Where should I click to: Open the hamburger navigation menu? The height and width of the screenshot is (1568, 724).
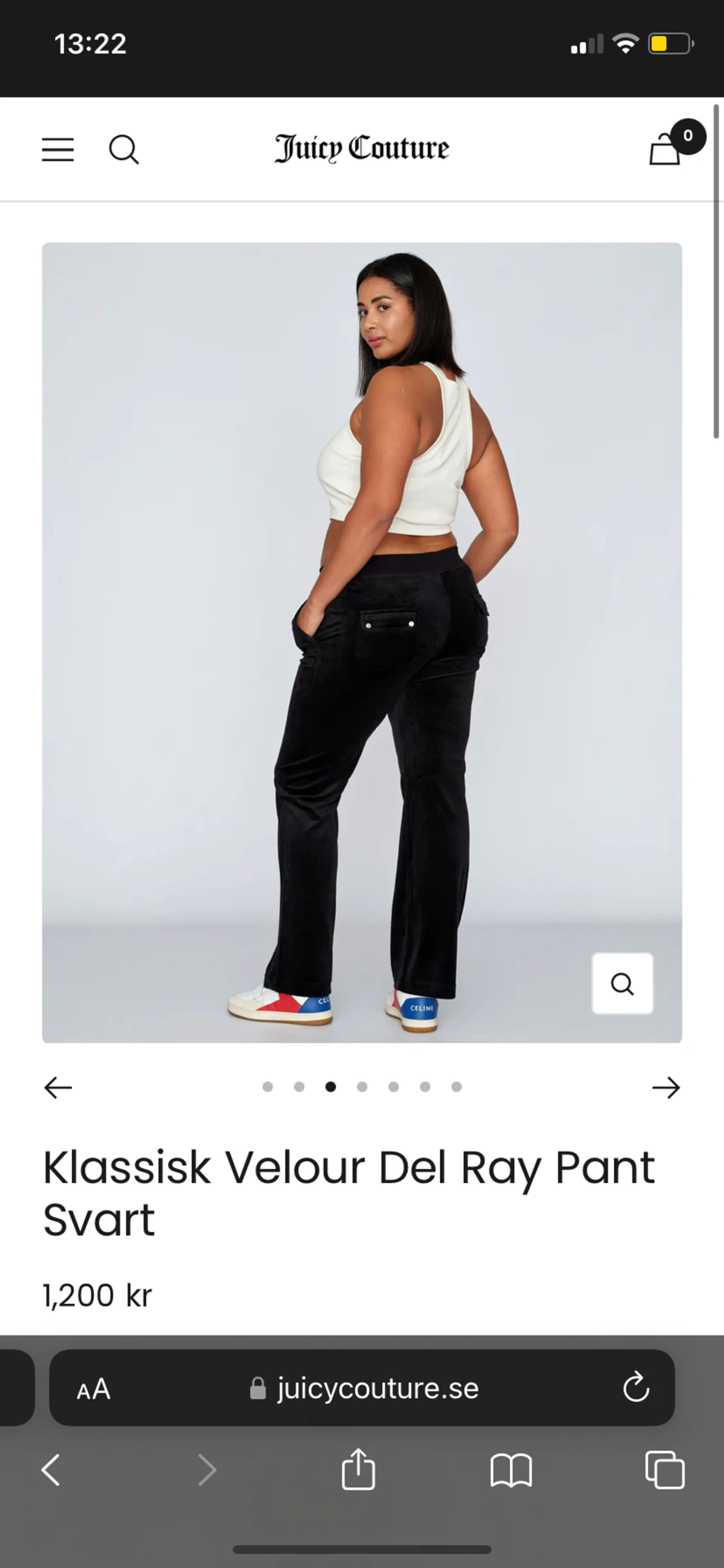click(57, 149)
